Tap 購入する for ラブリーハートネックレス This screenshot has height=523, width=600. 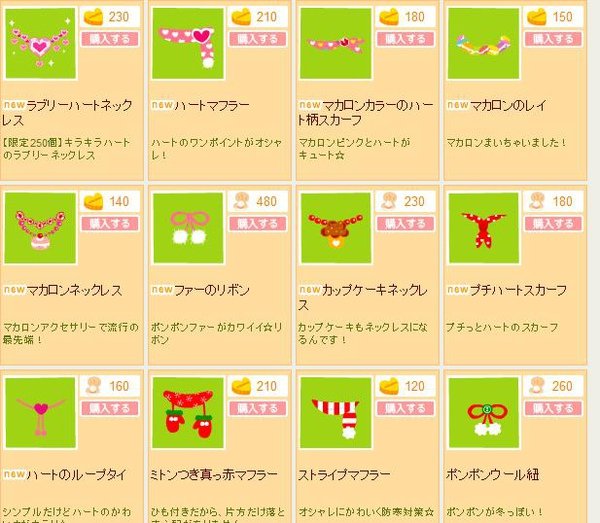pyautogui.click(x=109, y=39)
